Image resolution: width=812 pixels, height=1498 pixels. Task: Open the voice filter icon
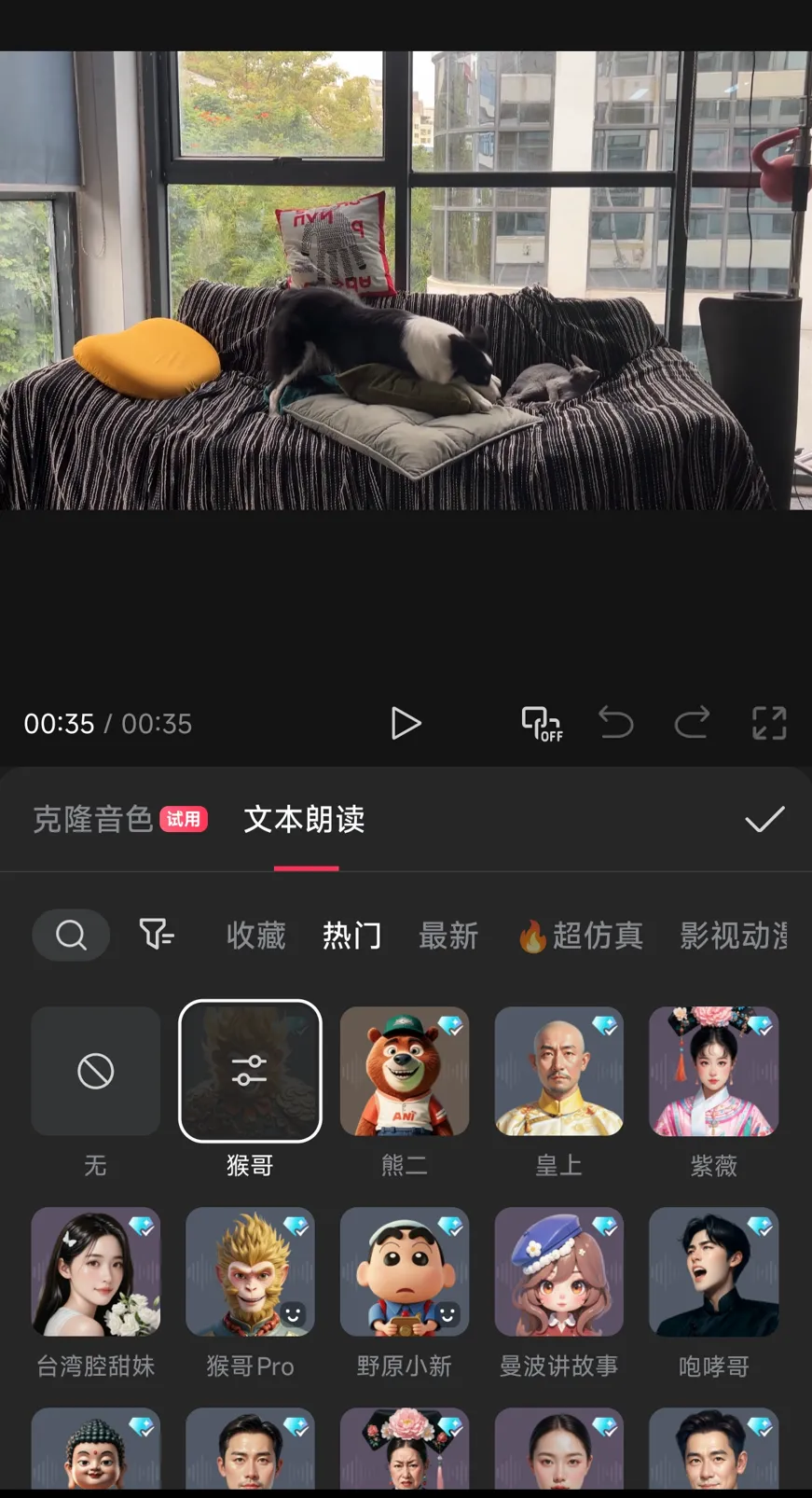(x=157, y=936)
